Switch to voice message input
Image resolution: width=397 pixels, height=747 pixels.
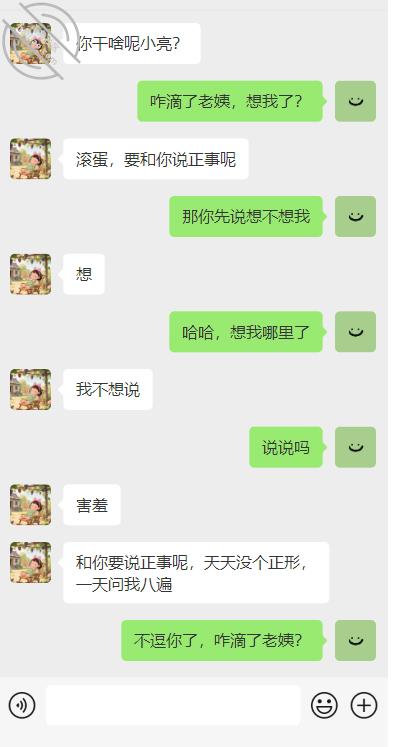22,705
